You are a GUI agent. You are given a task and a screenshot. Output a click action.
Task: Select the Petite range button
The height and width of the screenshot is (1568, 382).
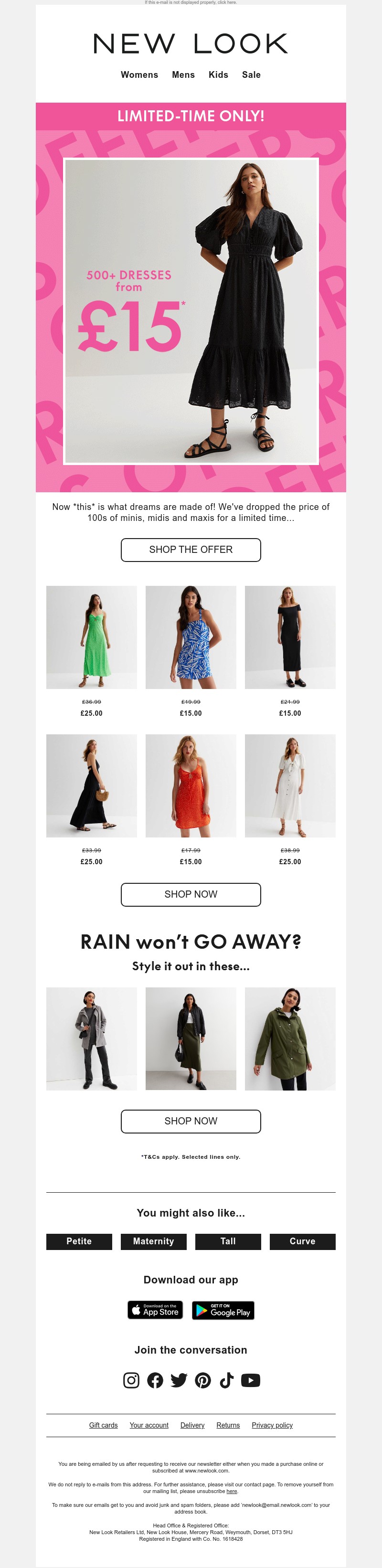[x=79, y=1241]
